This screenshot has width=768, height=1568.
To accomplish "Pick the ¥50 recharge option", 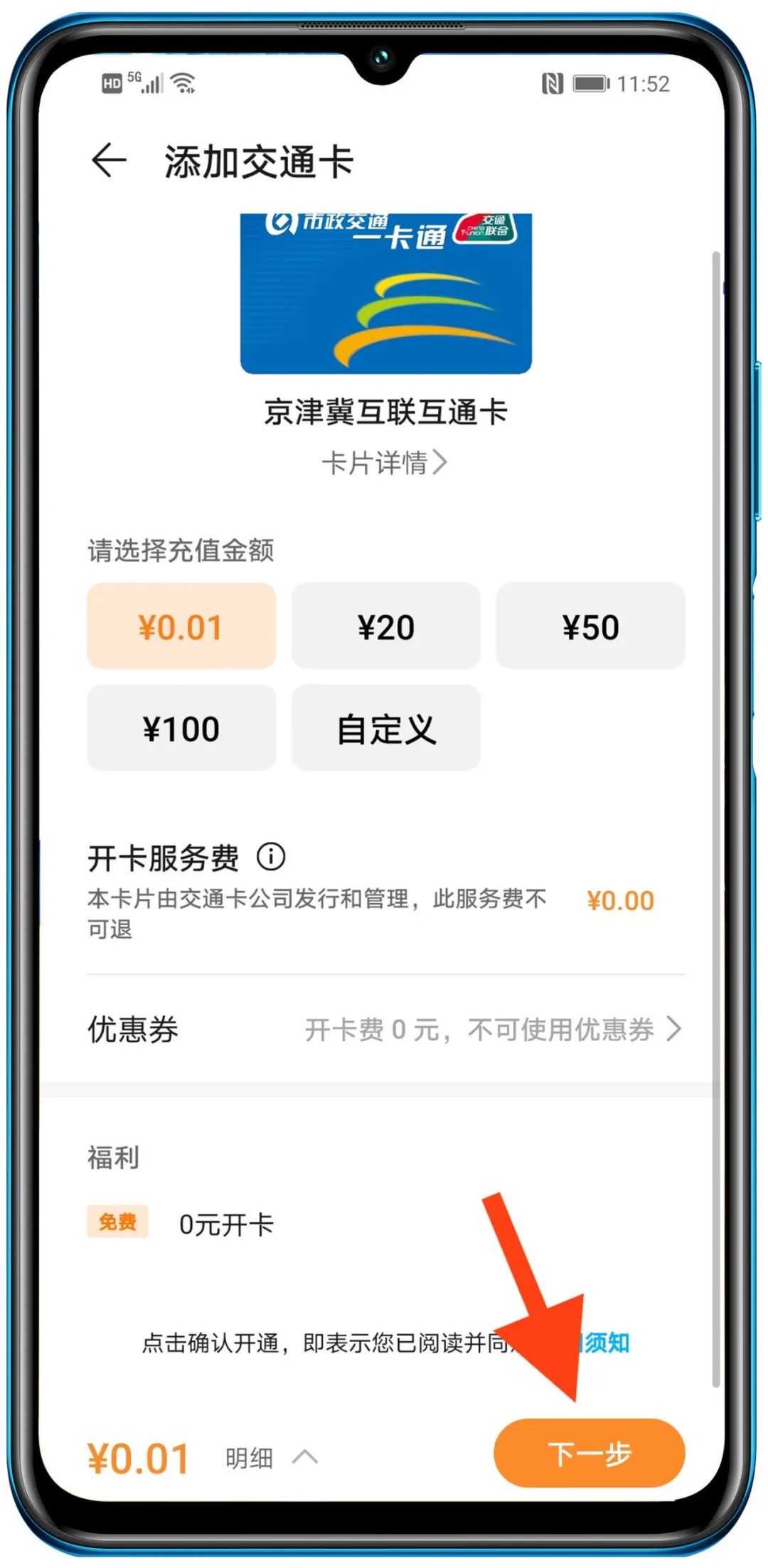I will [590, 626].
